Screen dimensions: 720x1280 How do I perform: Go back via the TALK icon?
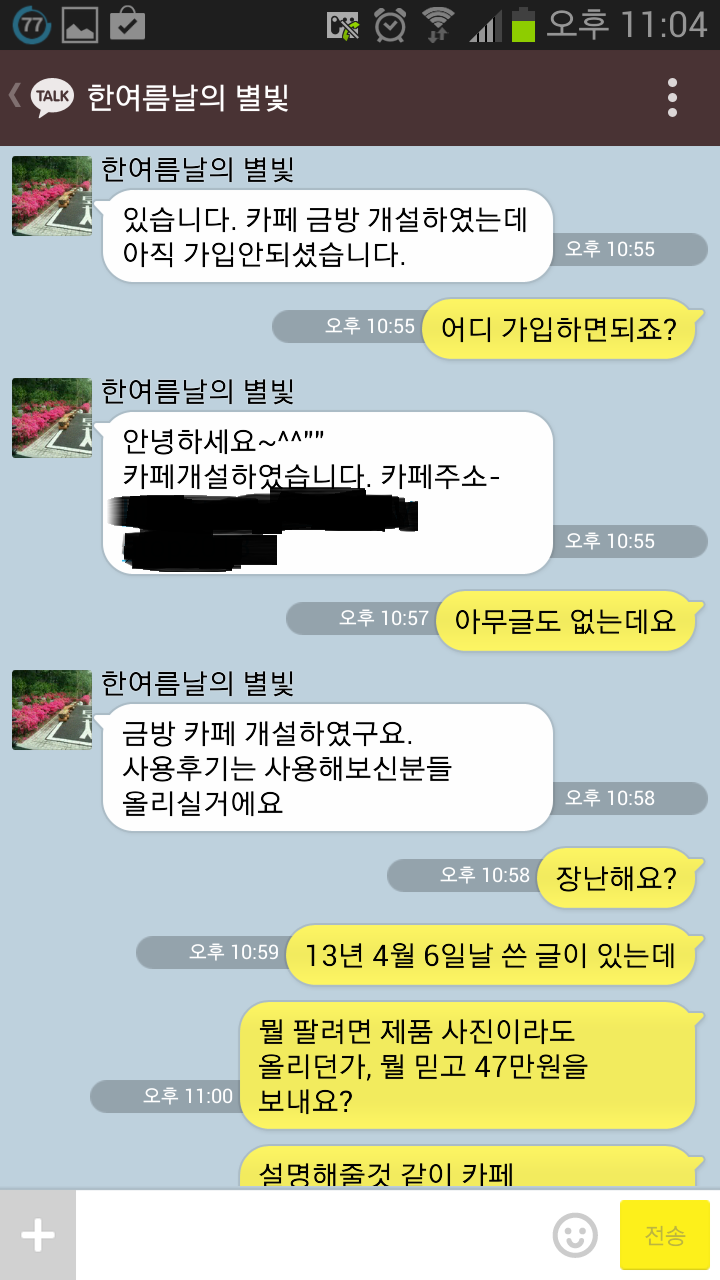[x=50, y=97]
